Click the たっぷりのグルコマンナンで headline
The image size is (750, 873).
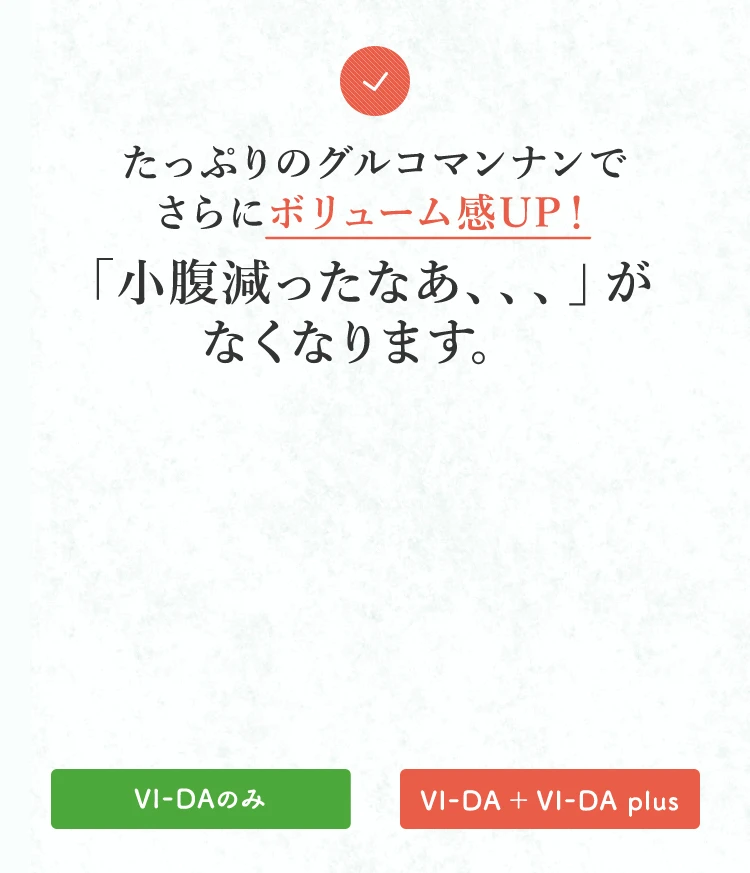tap(375, 160)
